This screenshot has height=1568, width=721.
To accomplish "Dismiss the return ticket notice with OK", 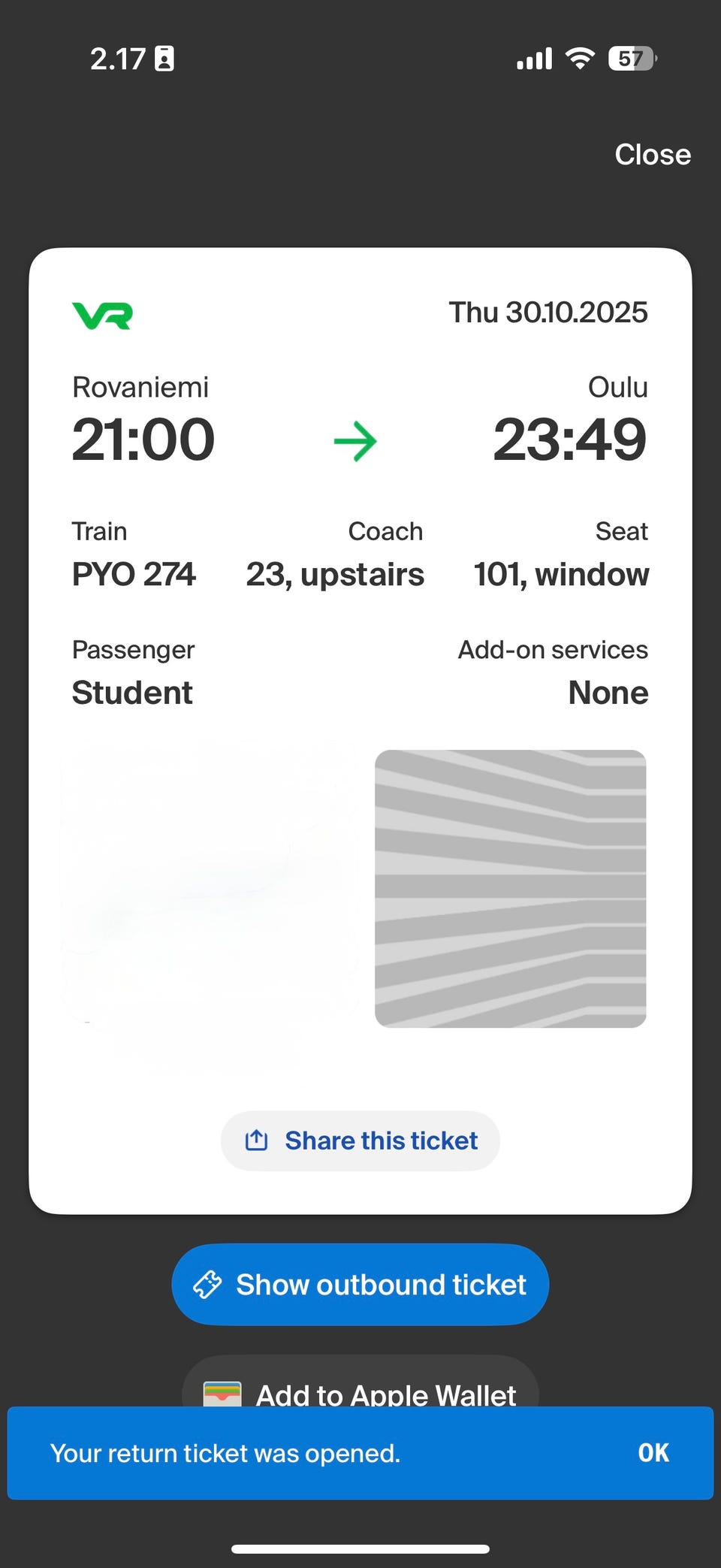I will click(653, 1453).
